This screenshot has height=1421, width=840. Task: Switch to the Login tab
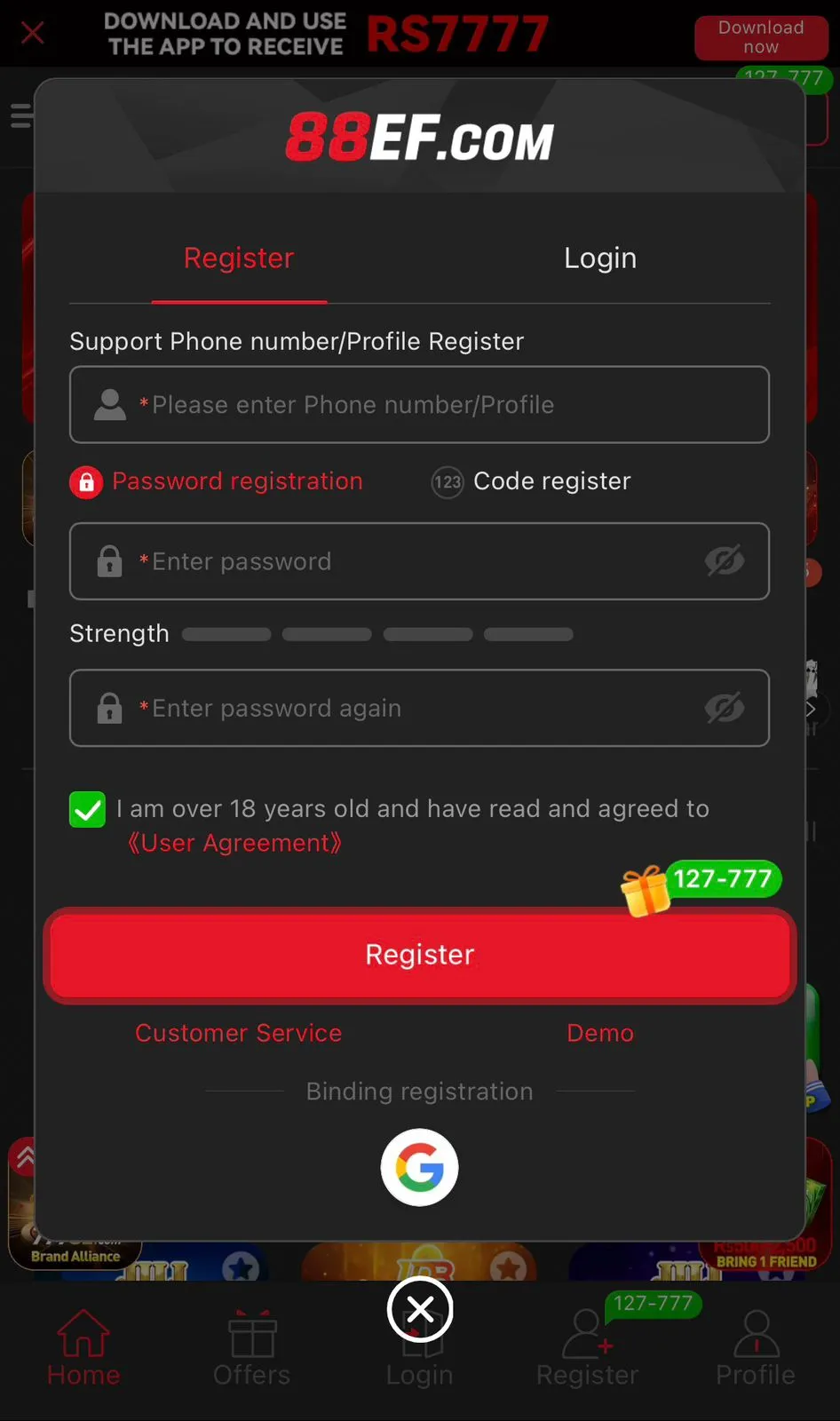600,258
